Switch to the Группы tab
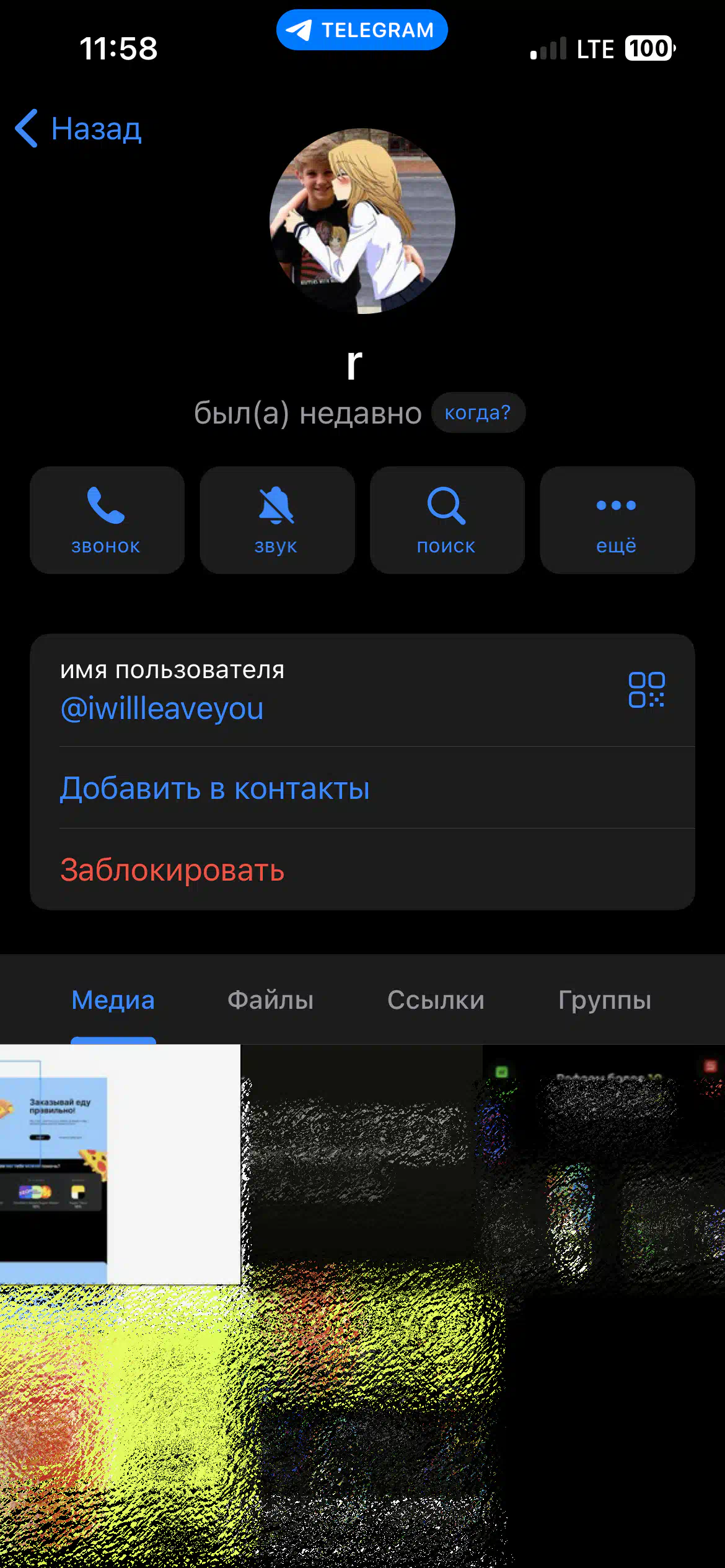 pos(605,1000)
